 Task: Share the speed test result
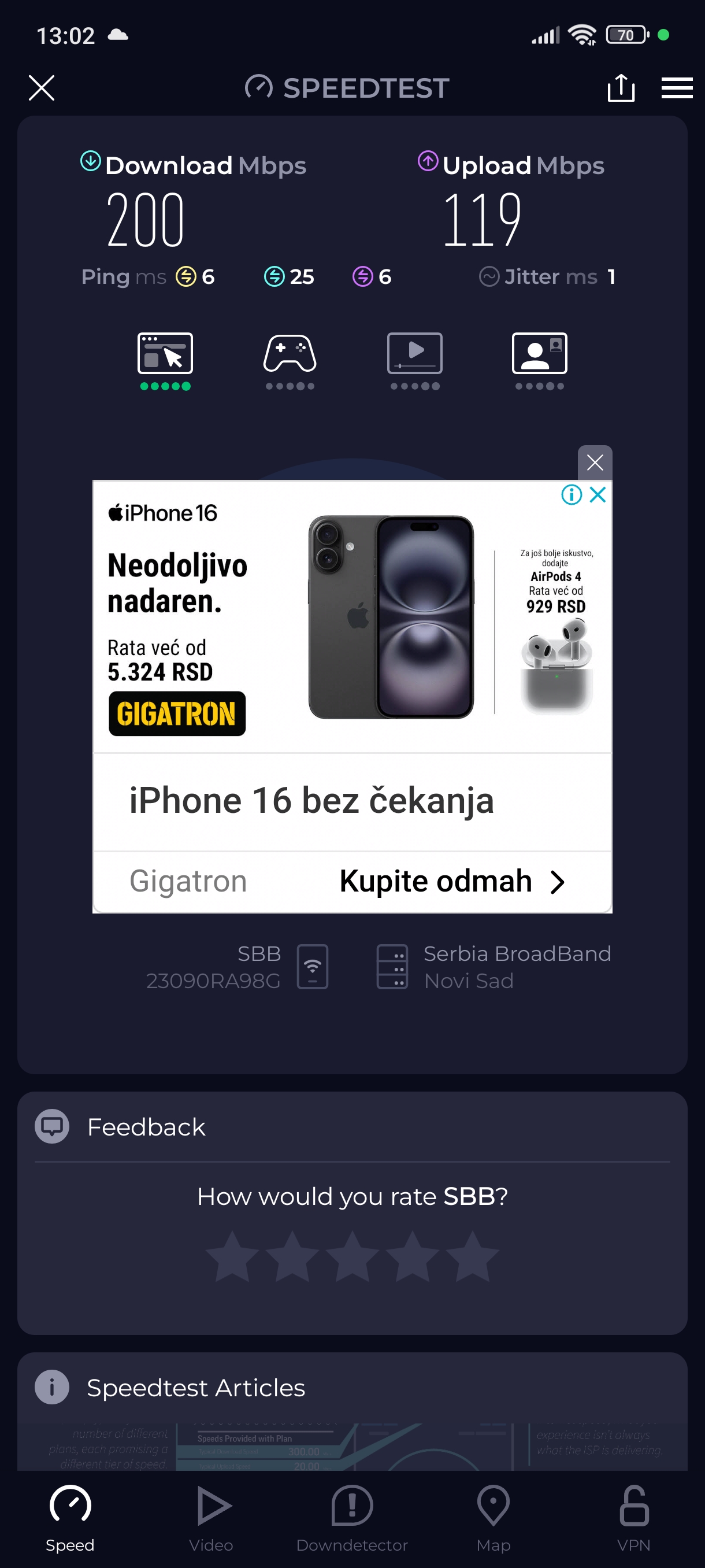[x=621, y=88]
